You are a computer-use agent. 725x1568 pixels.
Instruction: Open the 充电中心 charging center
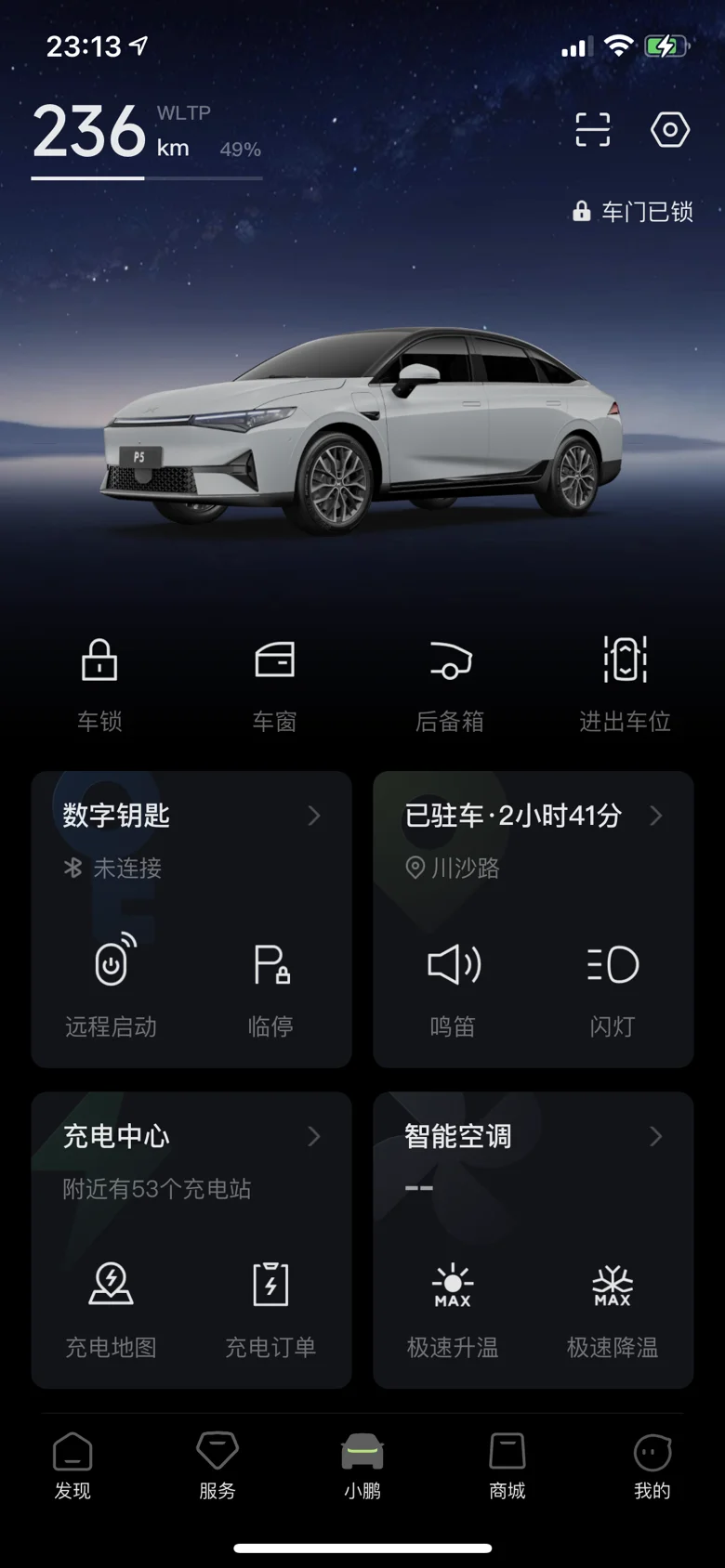pos(191,1136)
